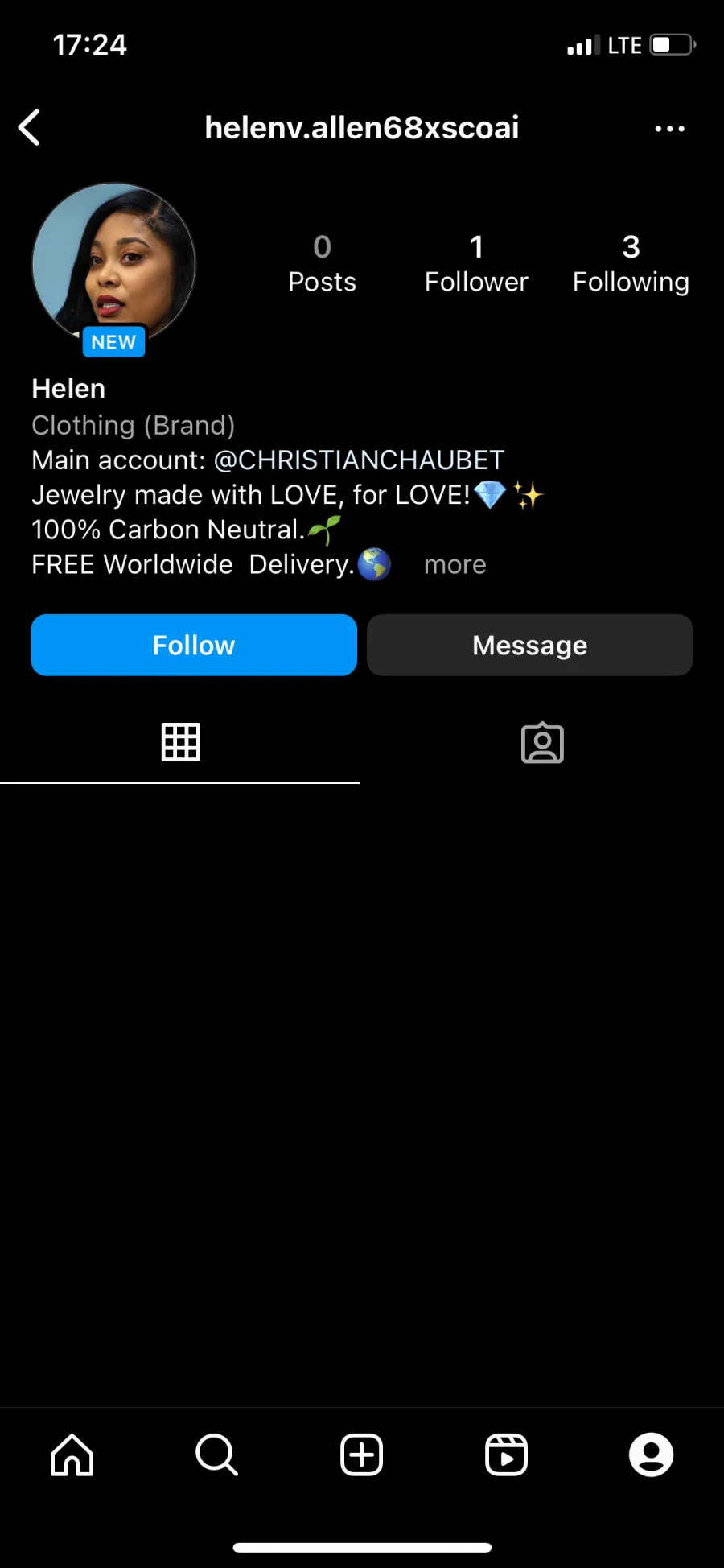Open the Reels tab

point(507,1455)
